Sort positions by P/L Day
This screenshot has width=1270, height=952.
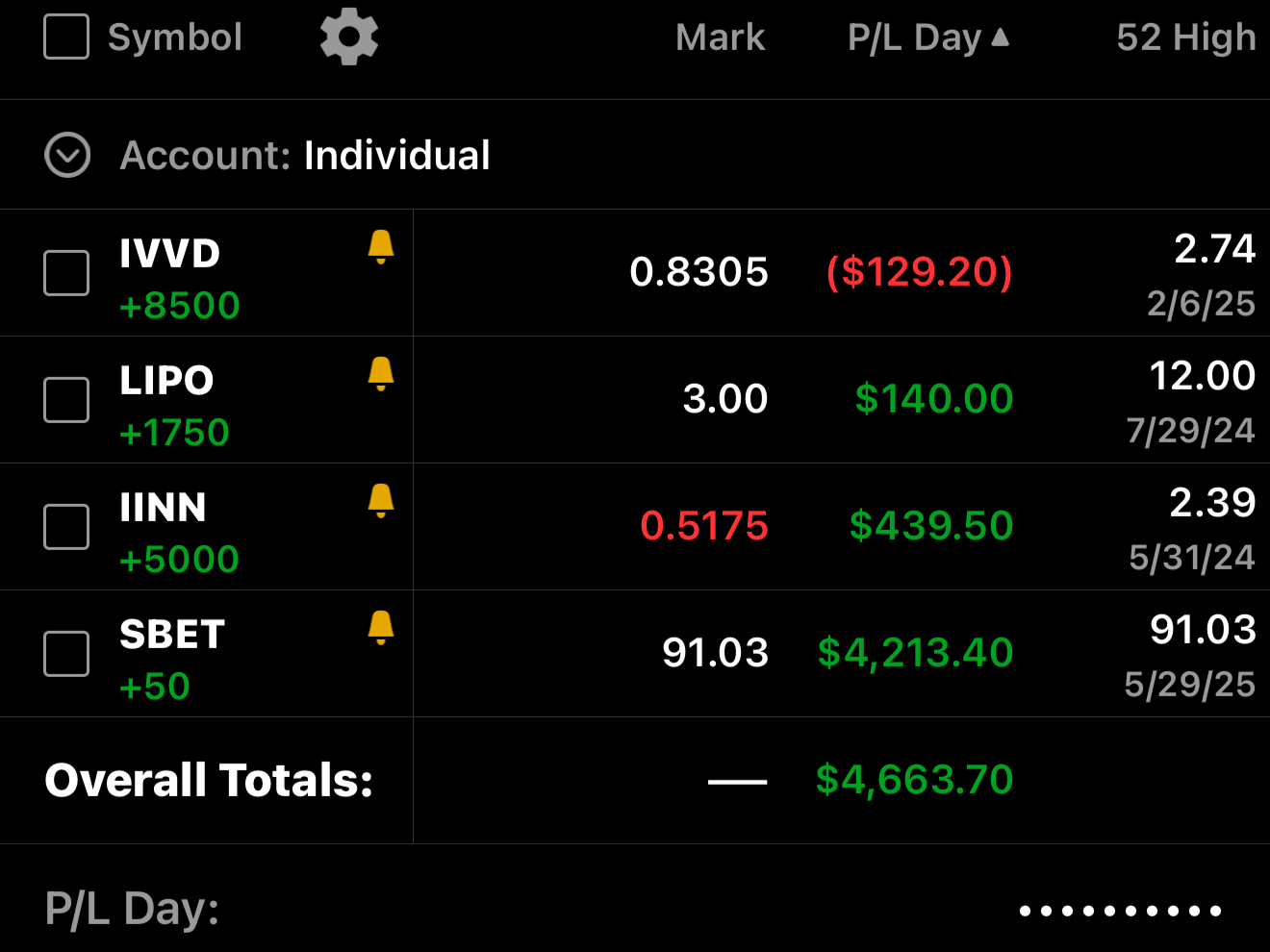pyautogui.click(x=927, y=38)
